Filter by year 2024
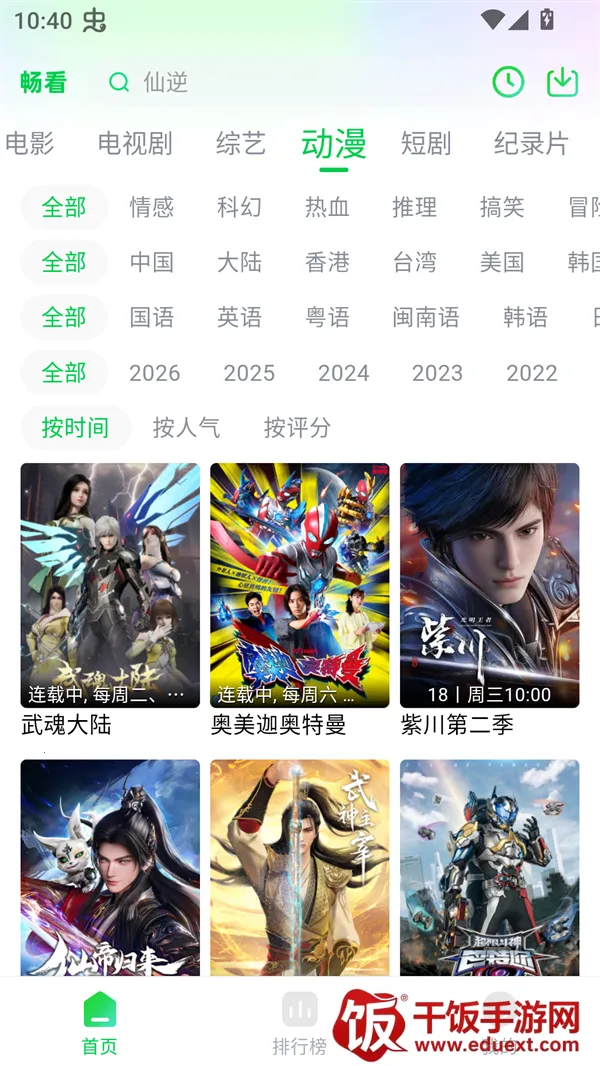Viewport: 600px width, 1066px height. click(343, 373)
